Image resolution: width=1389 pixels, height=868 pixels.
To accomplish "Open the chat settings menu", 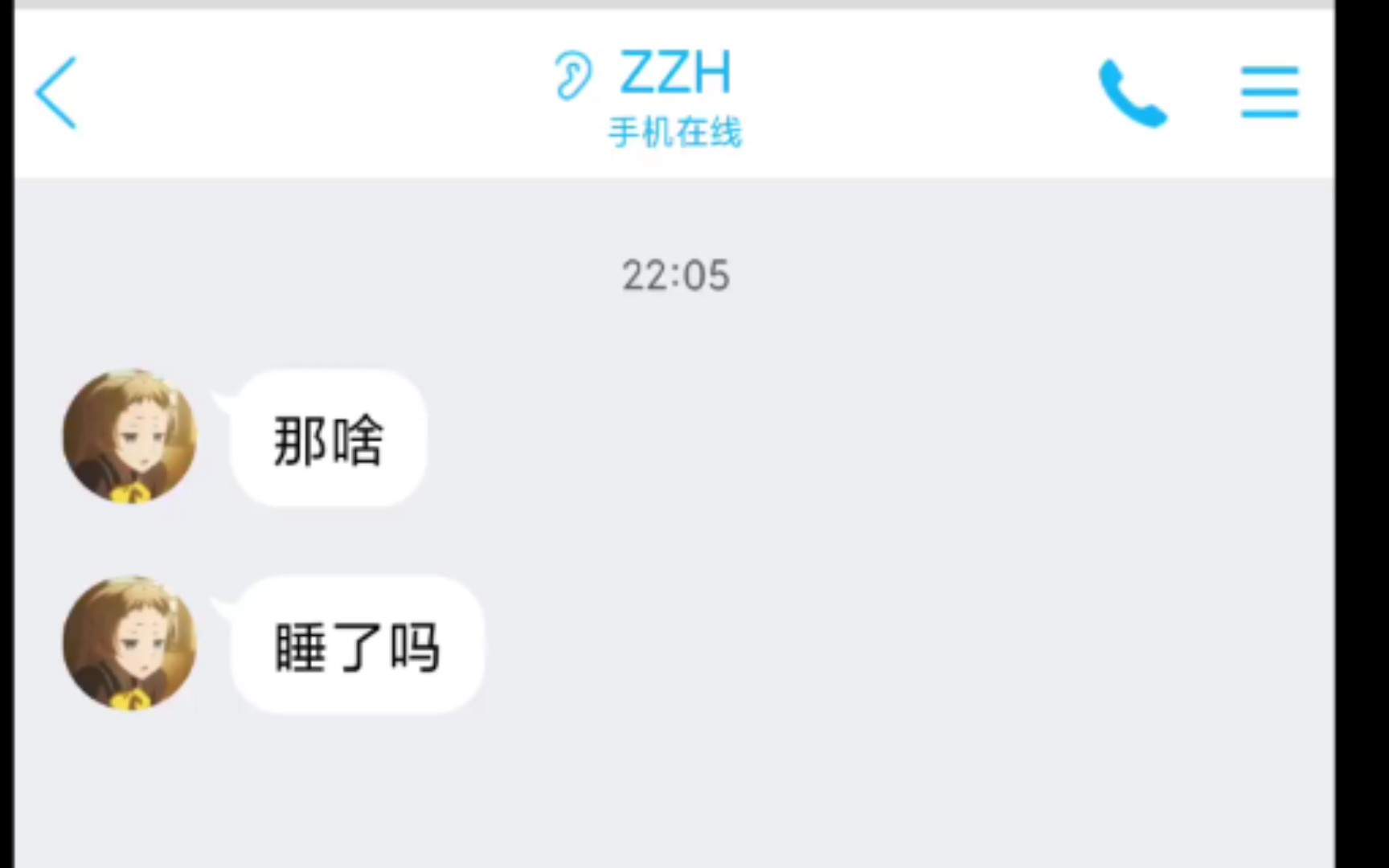I will coord(1269,92).
